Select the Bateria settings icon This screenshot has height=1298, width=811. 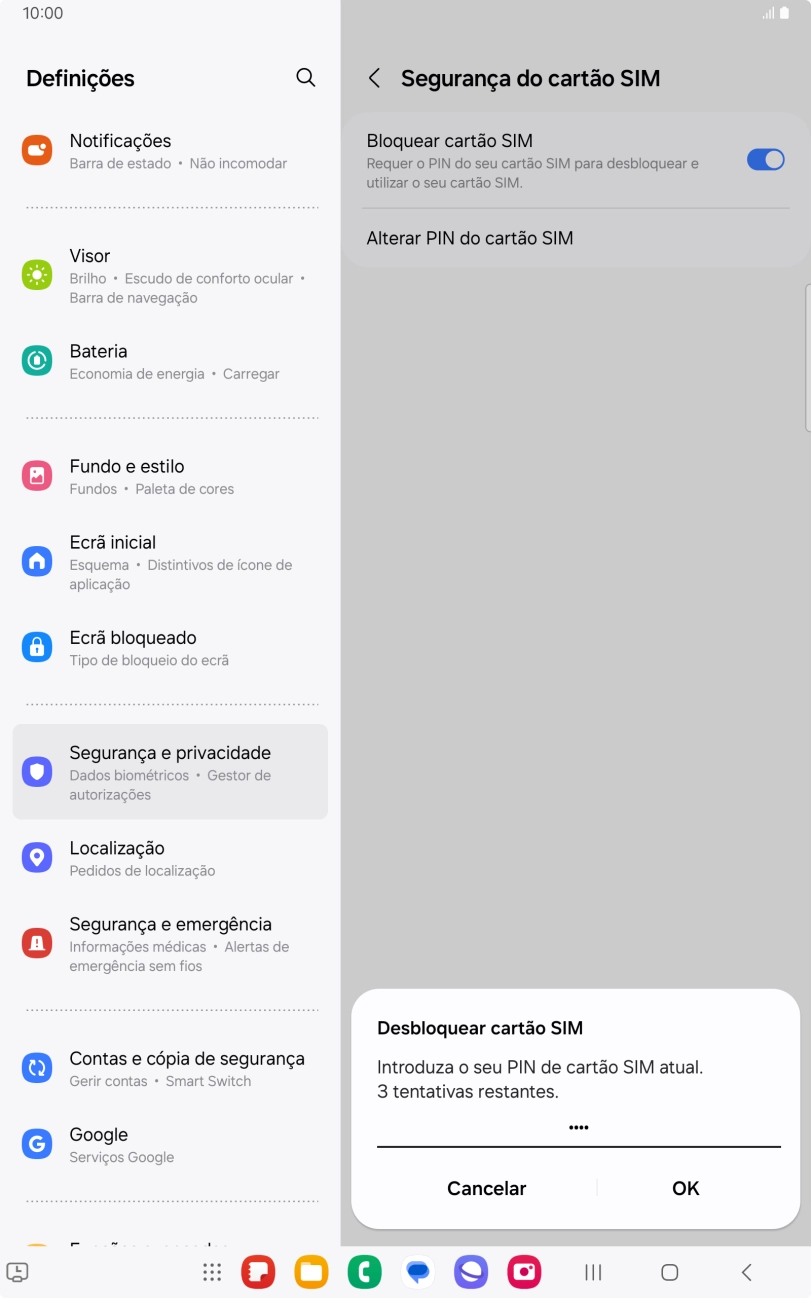click(37, 360)
